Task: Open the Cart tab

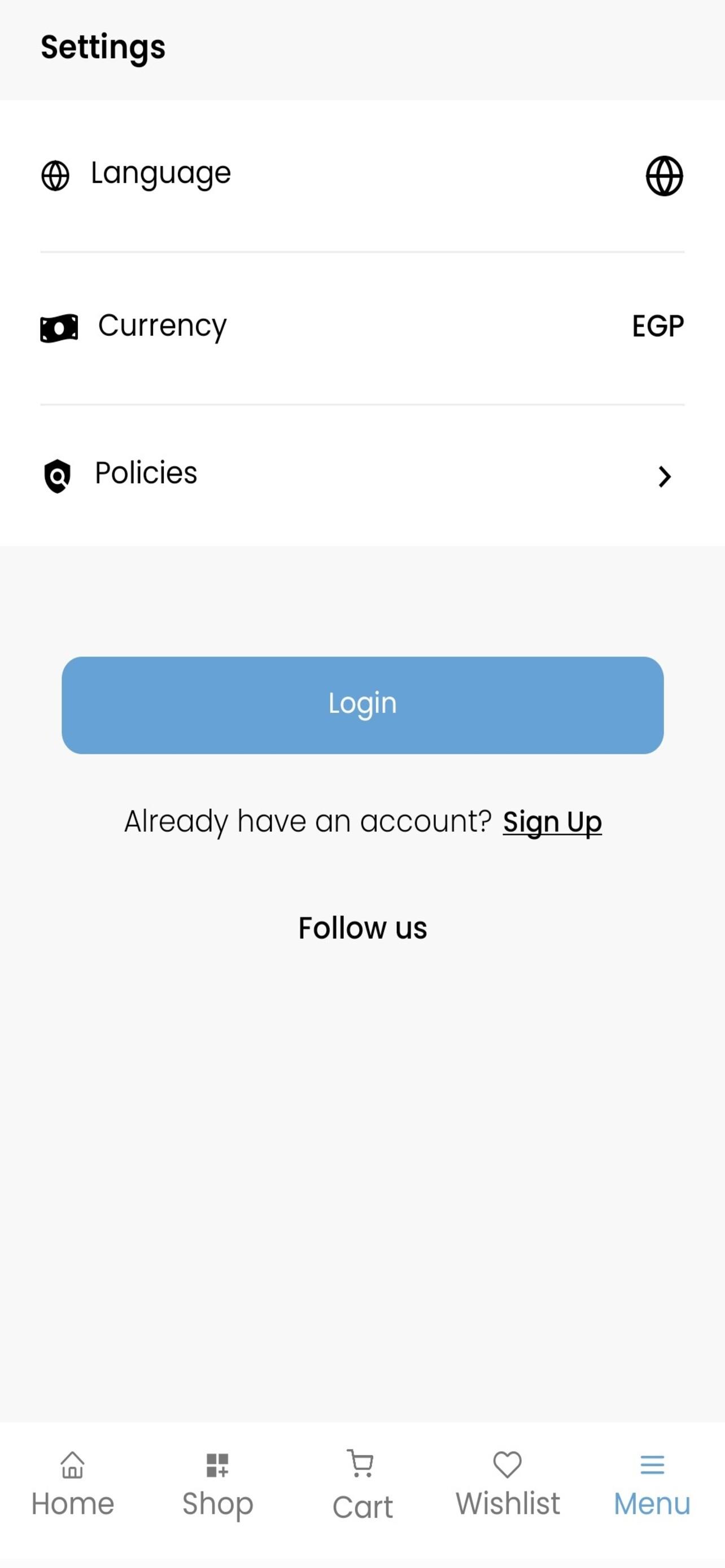Action: click(362, 1484)
